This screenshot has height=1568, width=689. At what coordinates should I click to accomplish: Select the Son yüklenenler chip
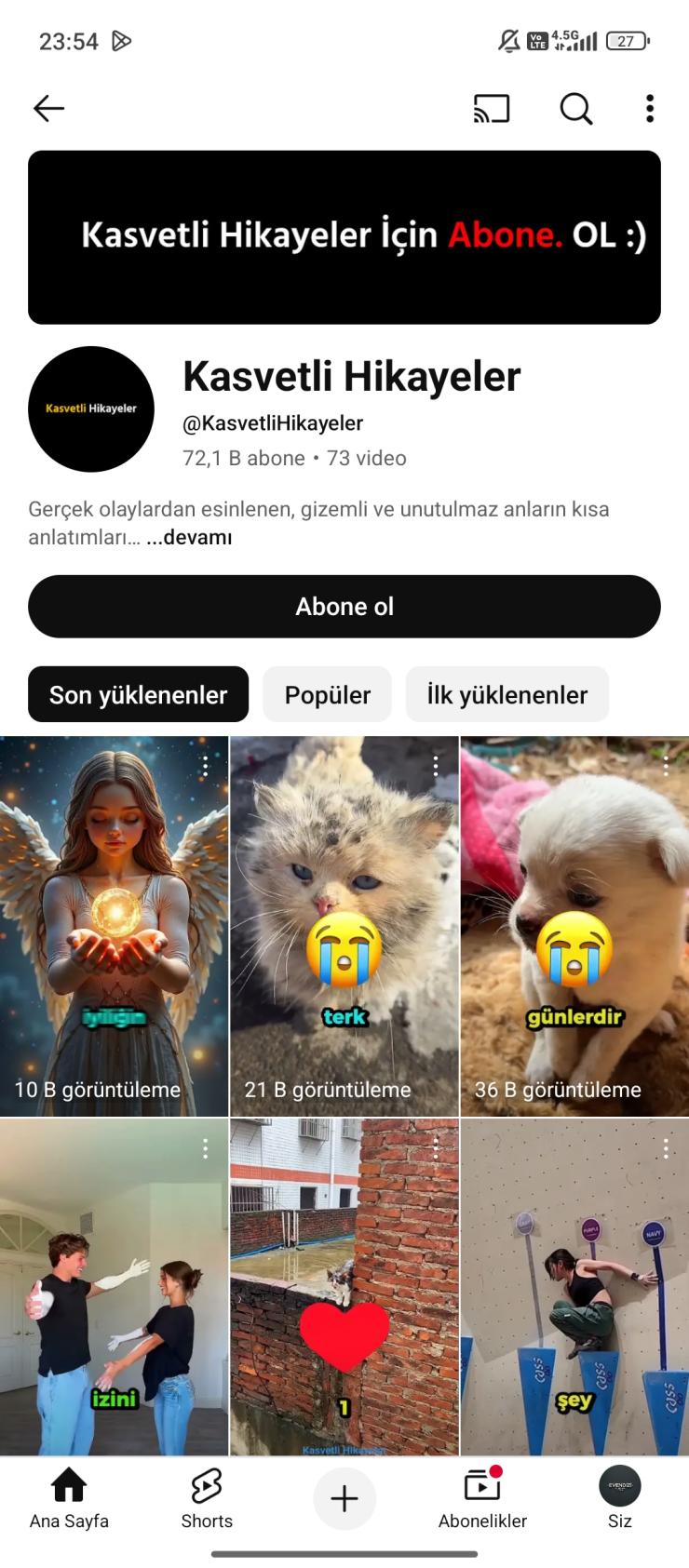pyautogui.click(x=138, y=695)
